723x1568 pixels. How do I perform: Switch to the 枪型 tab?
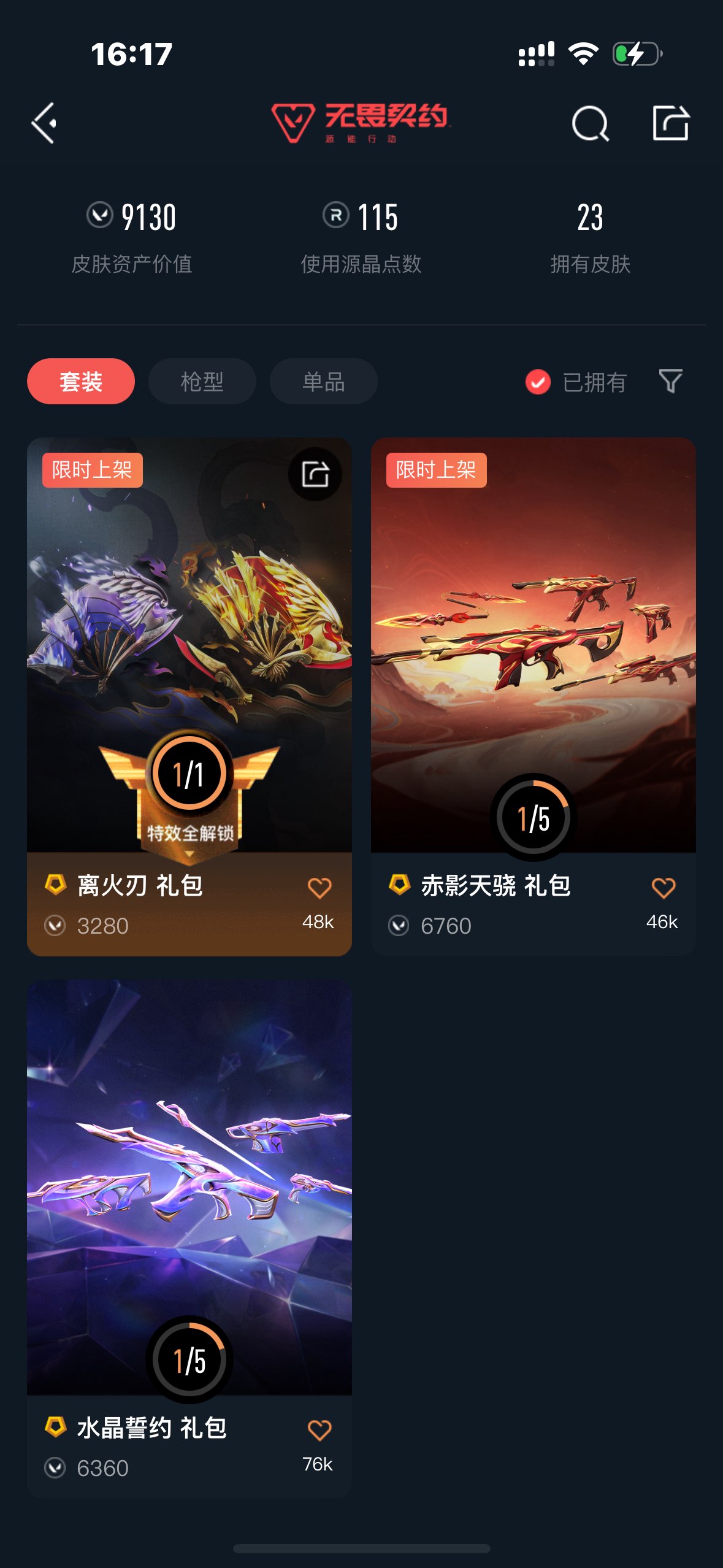tap(202, 382)
